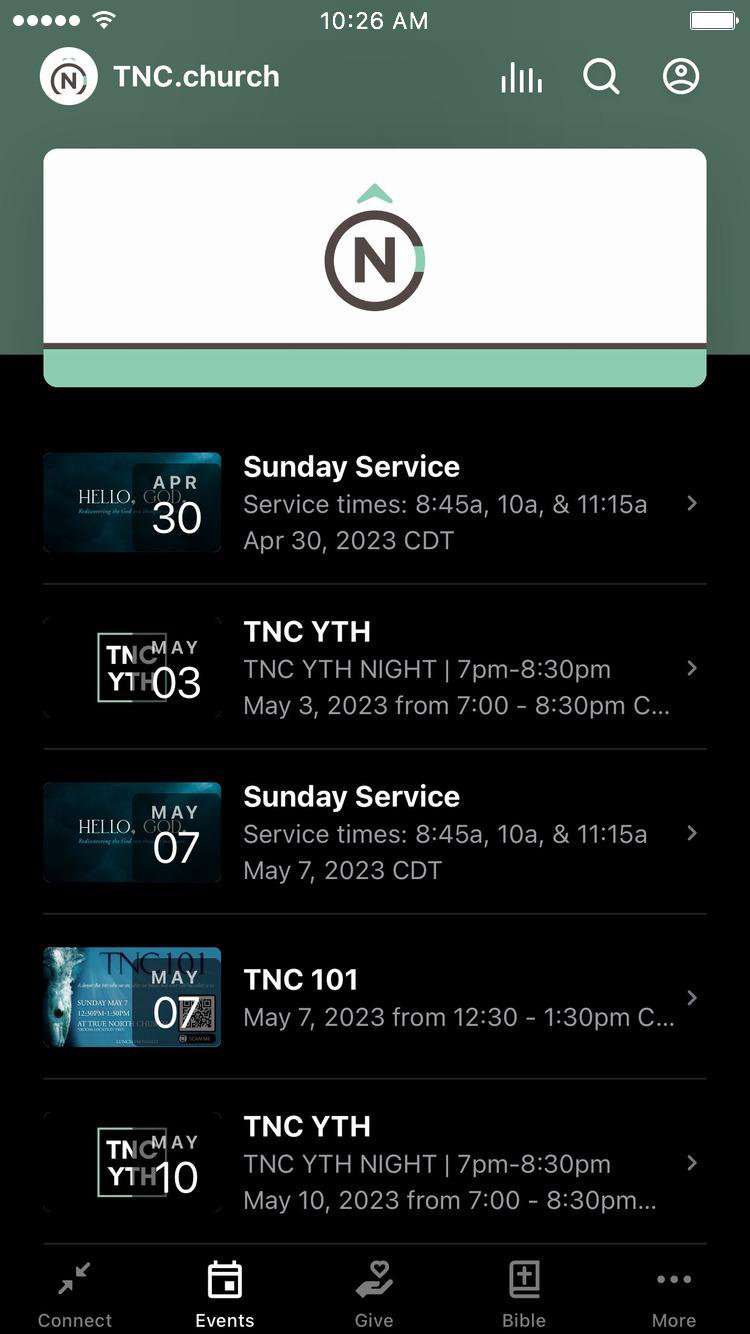Open the search magnifier
750x1334 pixels.
click(x=601, y=77)
